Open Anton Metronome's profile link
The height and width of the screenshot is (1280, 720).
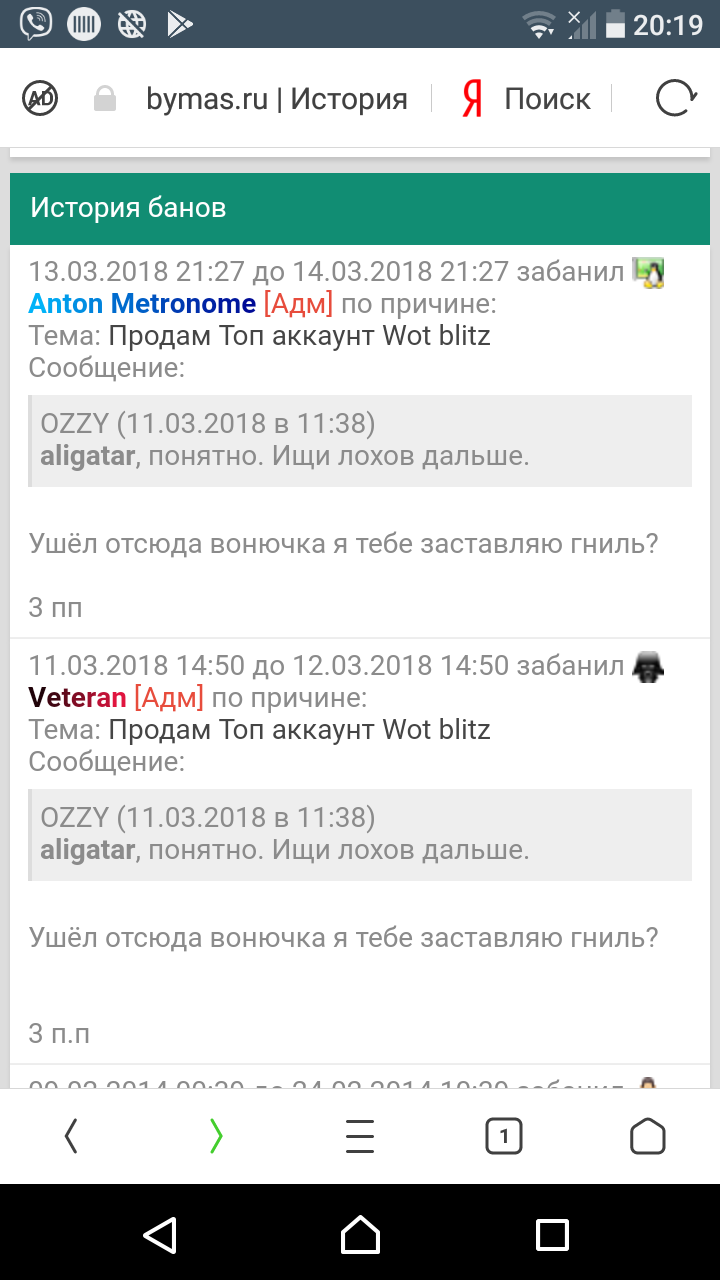coord(142,304)
